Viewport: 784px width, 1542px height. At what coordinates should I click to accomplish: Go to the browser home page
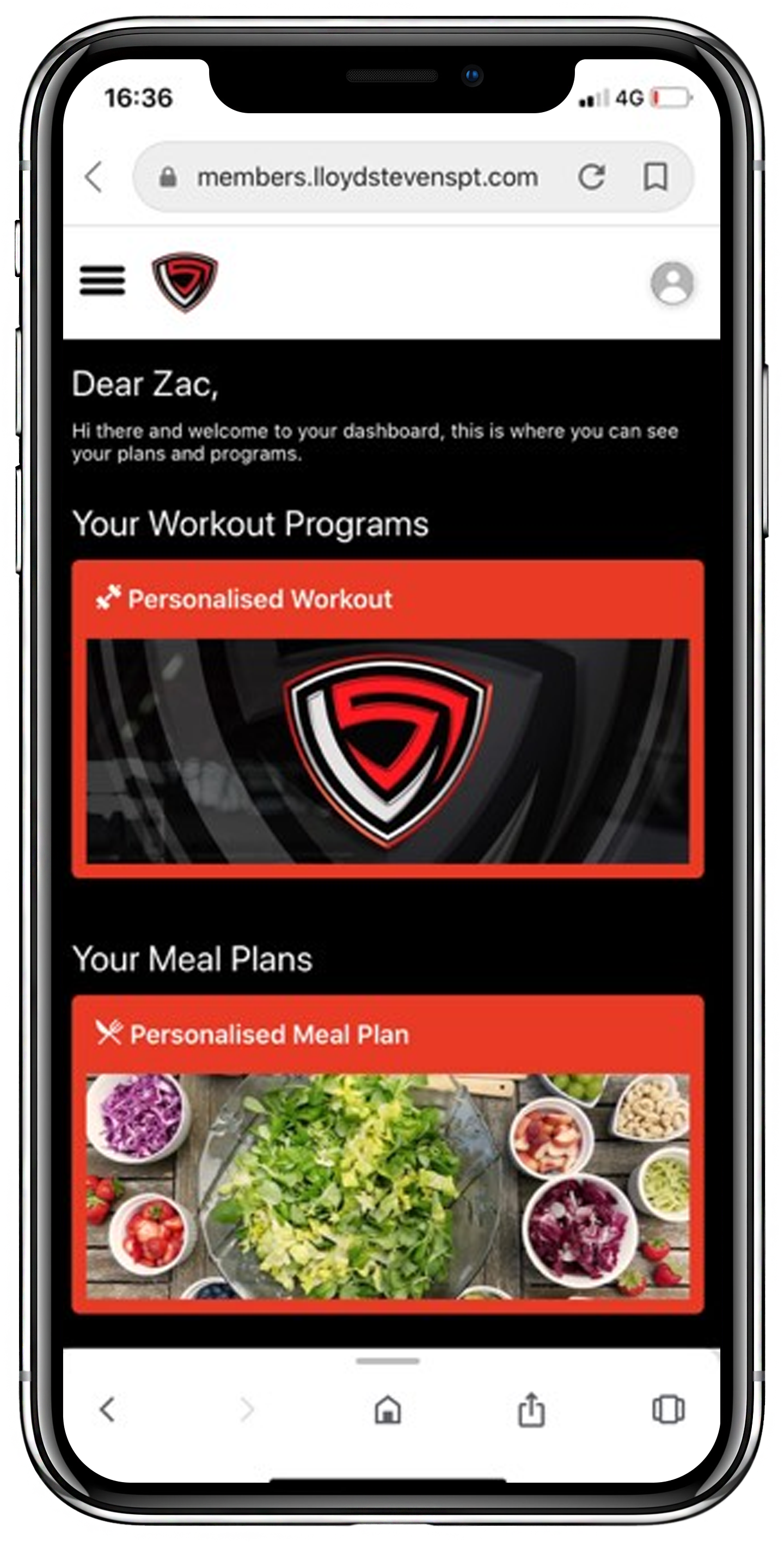(x=387, y=1409)
